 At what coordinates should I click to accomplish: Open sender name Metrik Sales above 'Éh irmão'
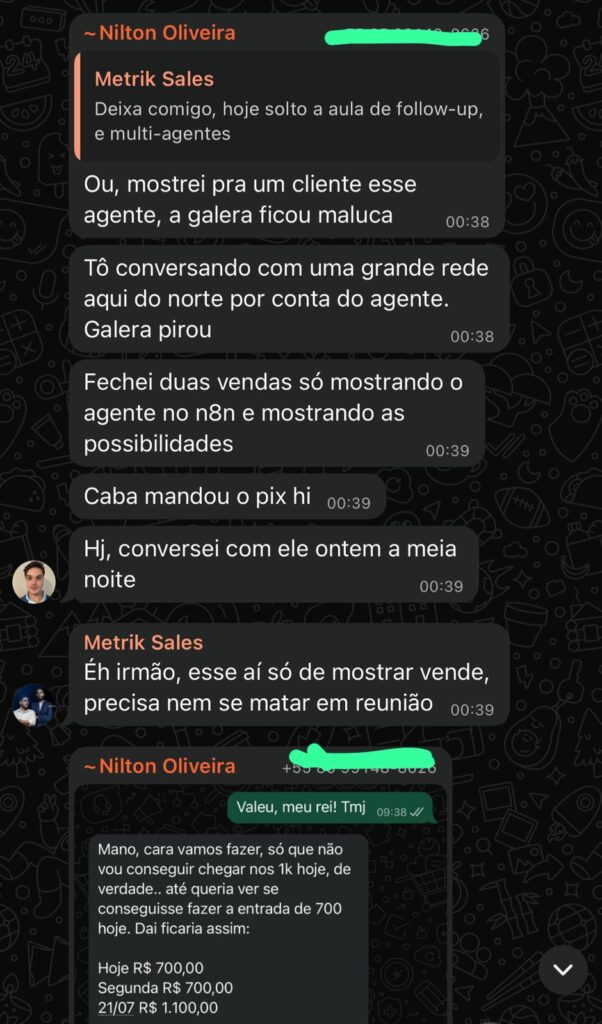pyautogui.click(x=143, y=643)
